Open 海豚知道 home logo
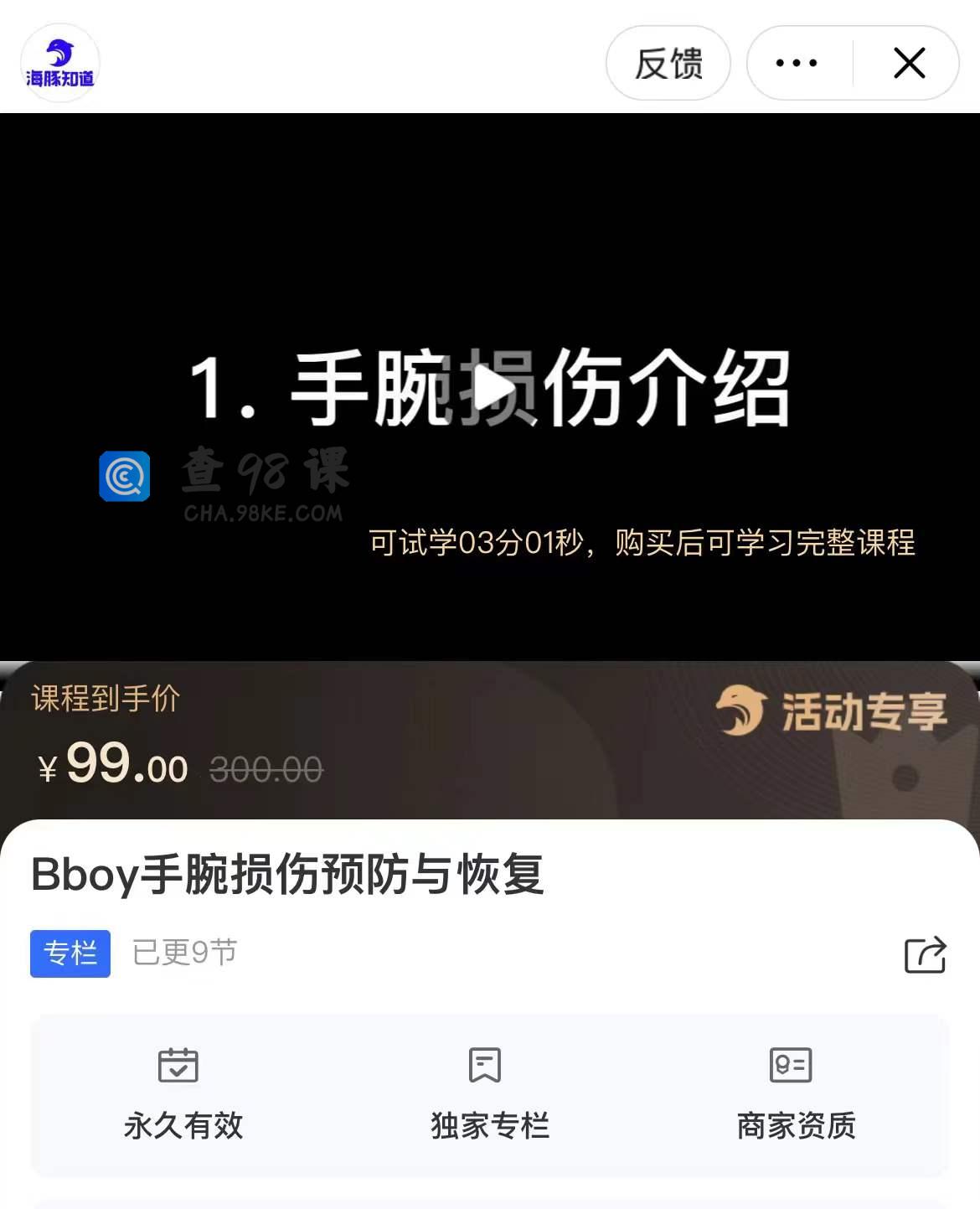 (x=59, y=64)
